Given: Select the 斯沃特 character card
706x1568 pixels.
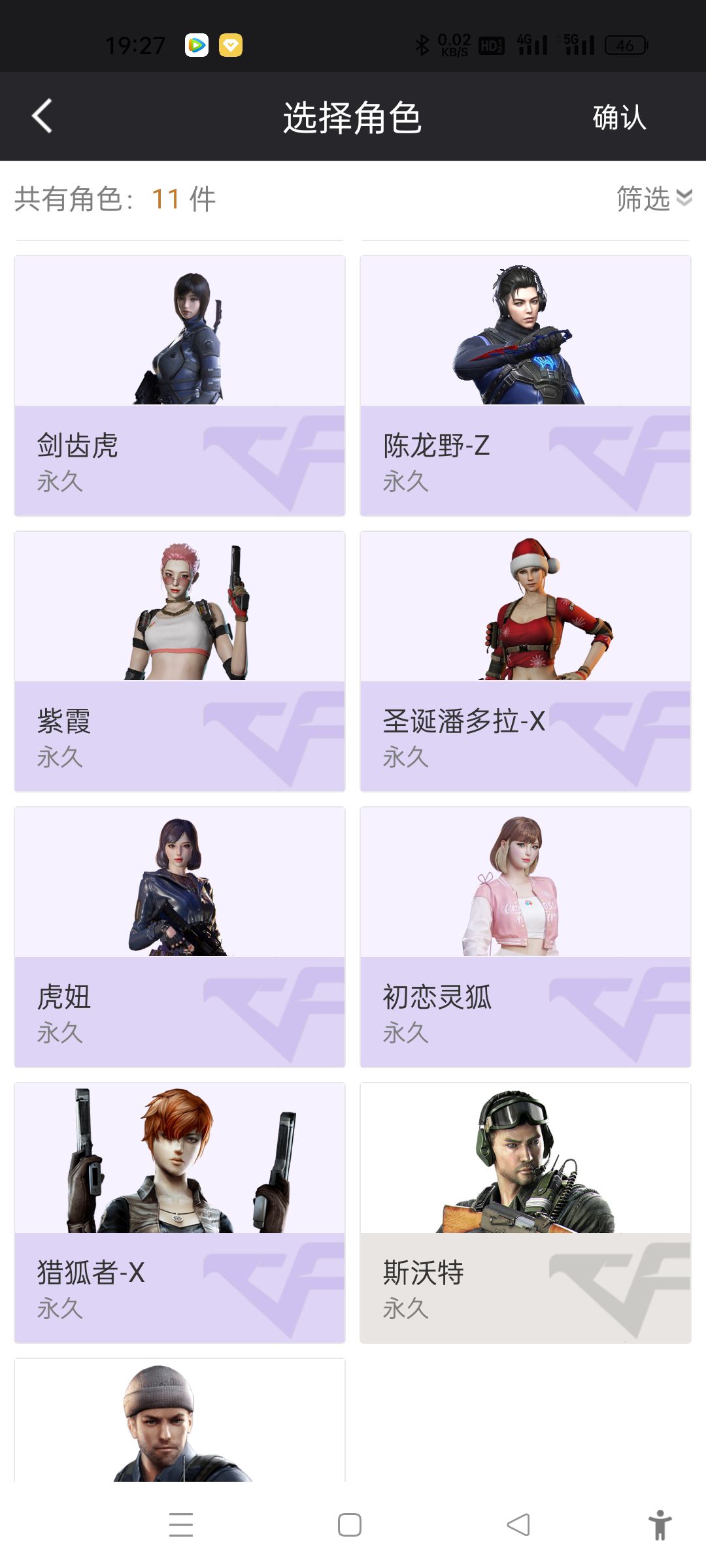Looking at the screenshot, I should point(525,1213).
